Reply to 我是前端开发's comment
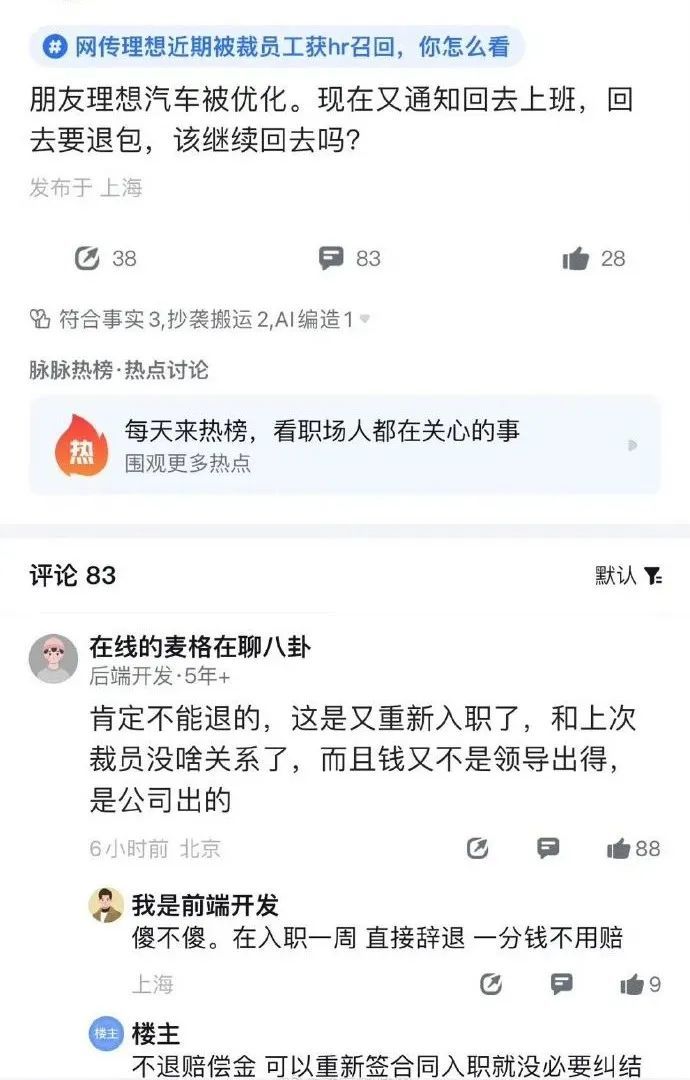 click(x=562, y=984)
